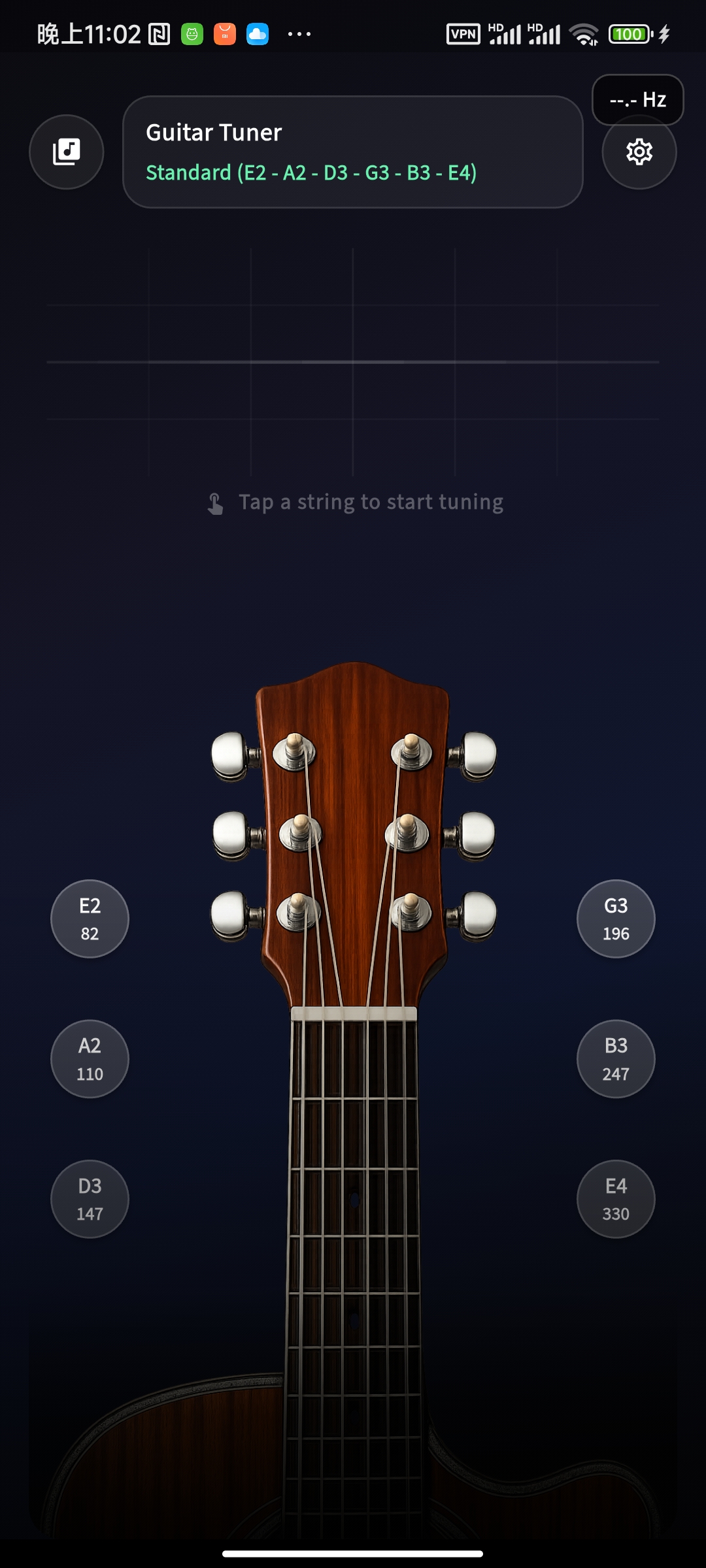
Task: Select the G3 196 string button
Action: click(616, 919)
